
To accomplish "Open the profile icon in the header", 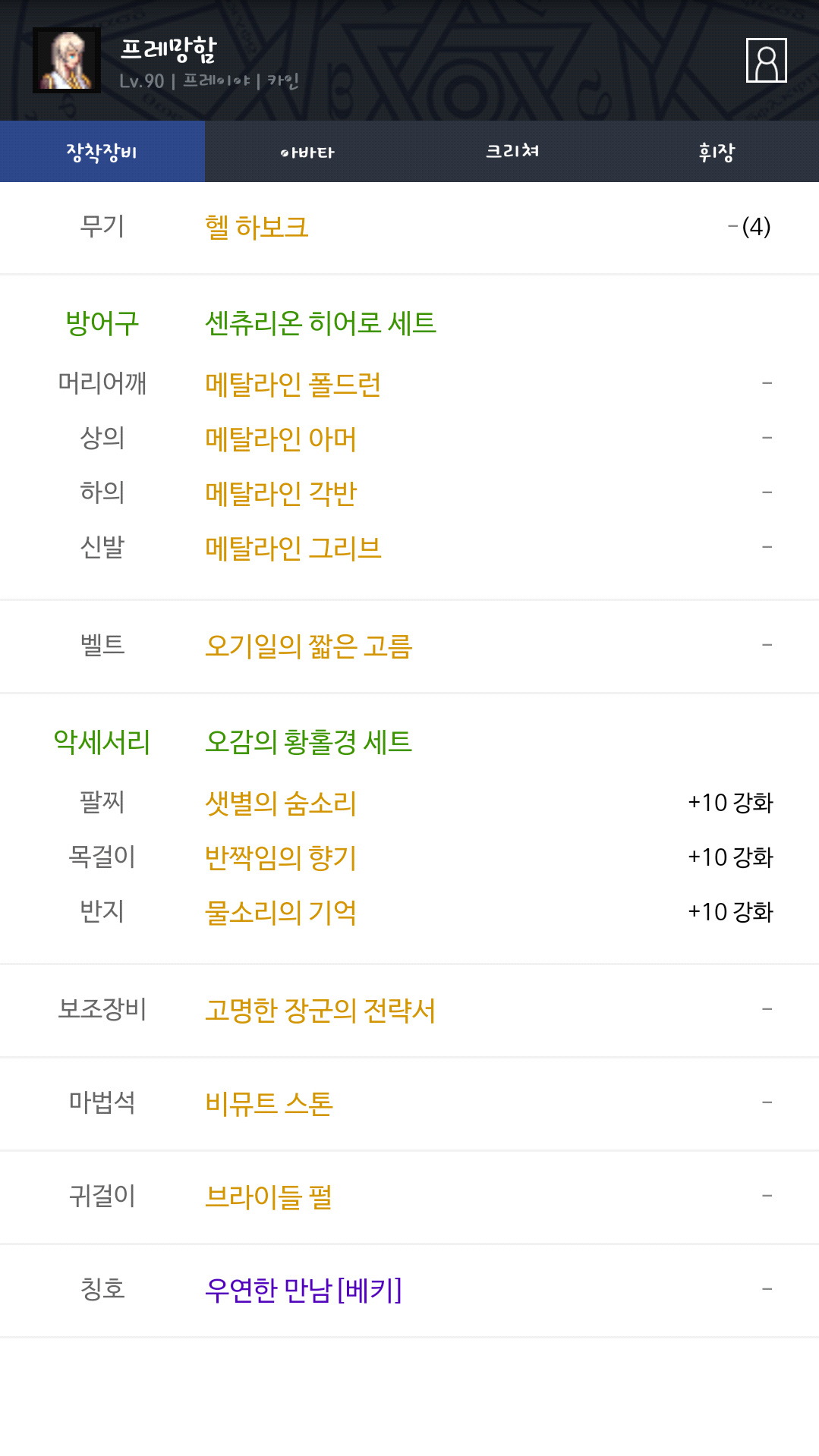I will point(766,60).
